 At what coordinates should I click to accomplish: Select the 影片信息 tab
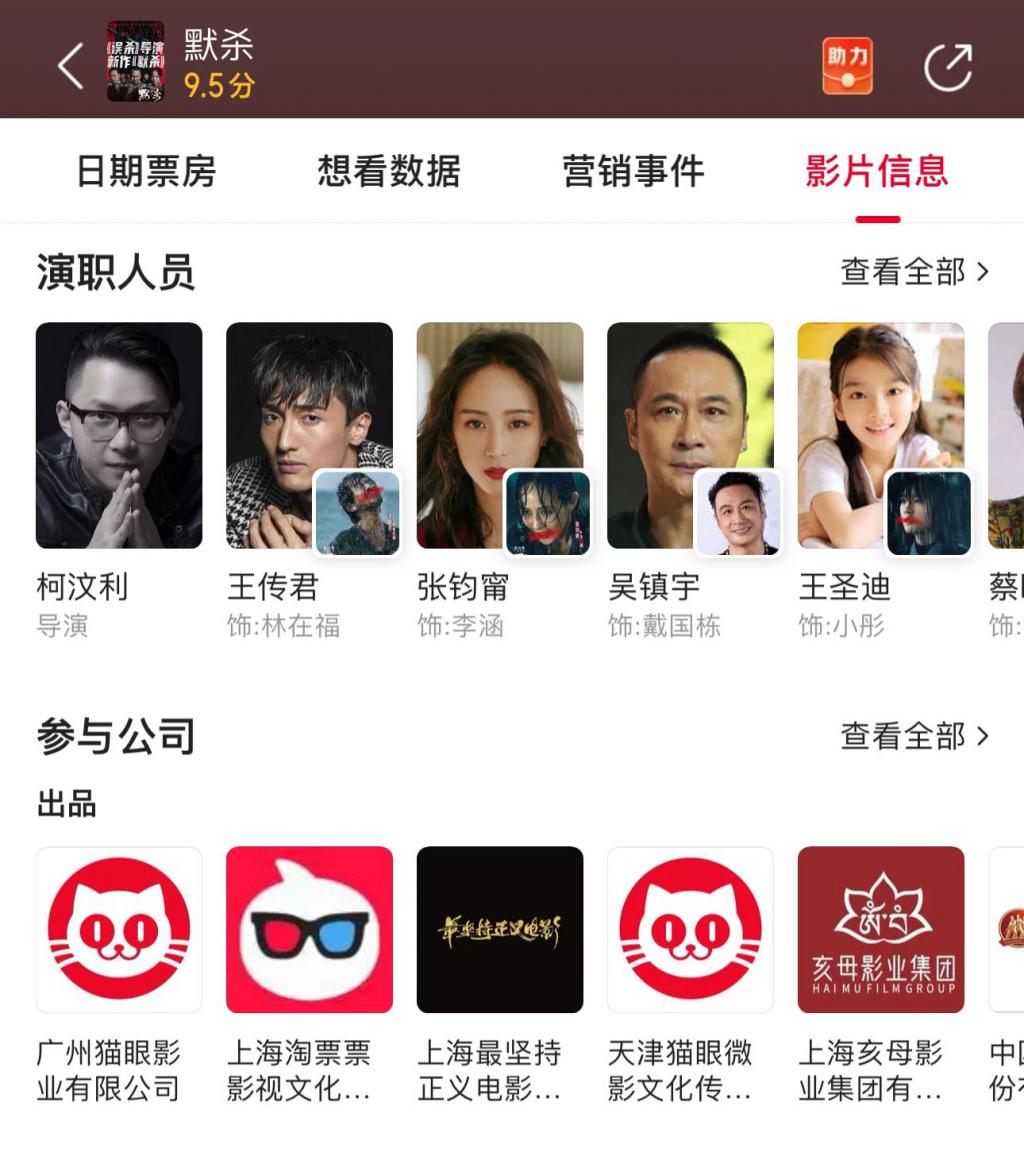coord(876,171)
